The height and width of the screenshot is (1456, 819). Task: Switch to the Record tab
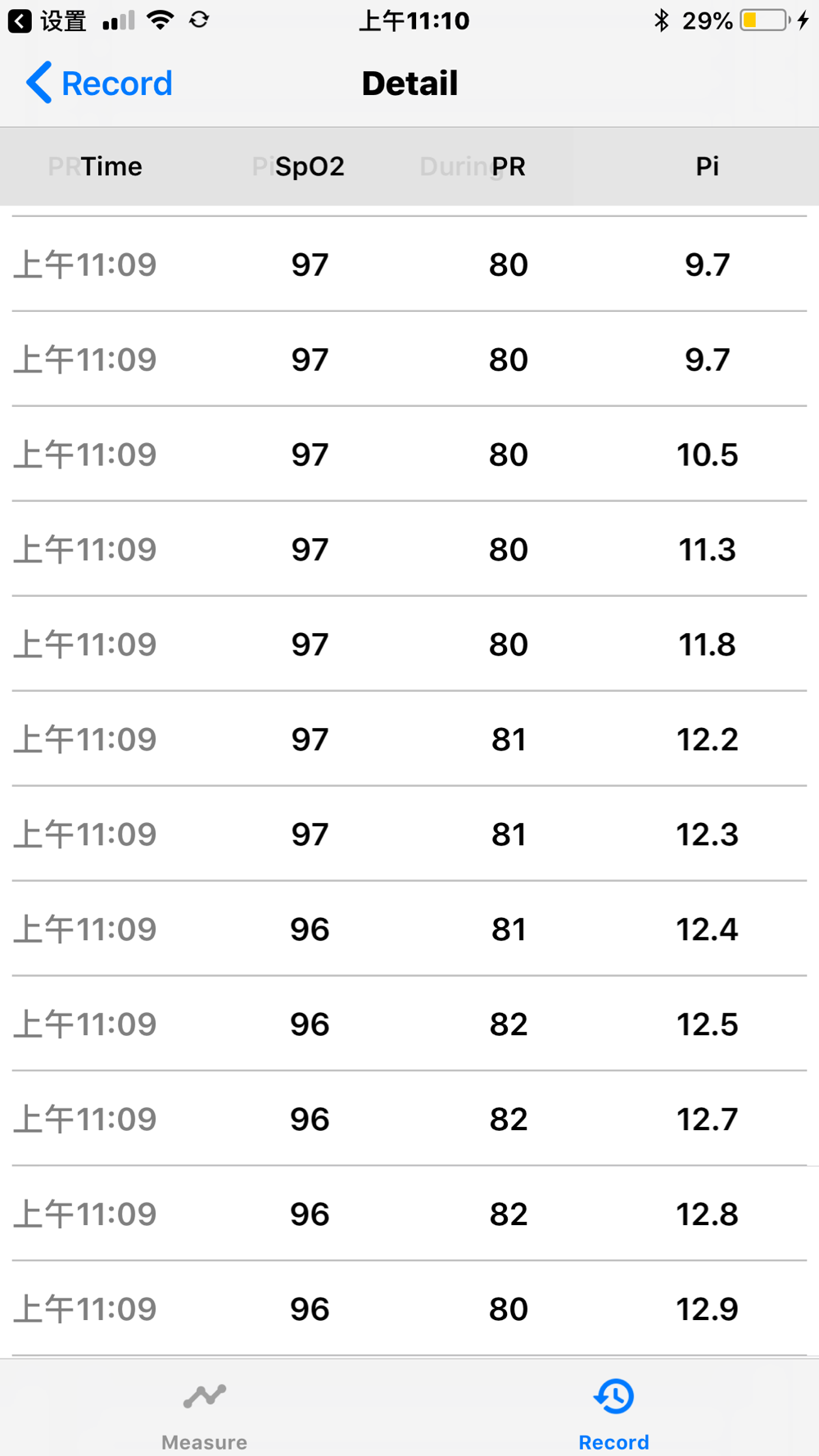pos(613,1413)
